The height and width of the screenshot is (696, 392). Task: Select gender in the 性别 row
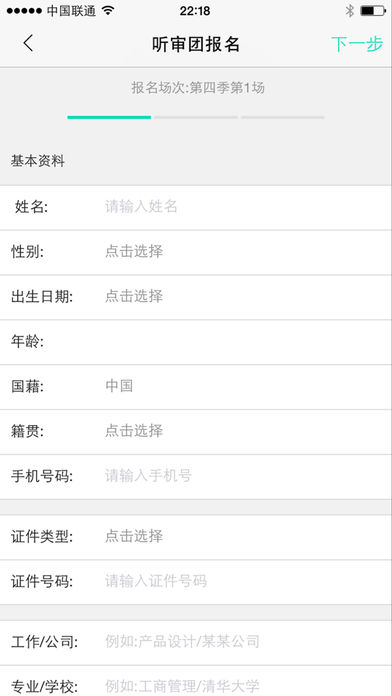(196, 253)
